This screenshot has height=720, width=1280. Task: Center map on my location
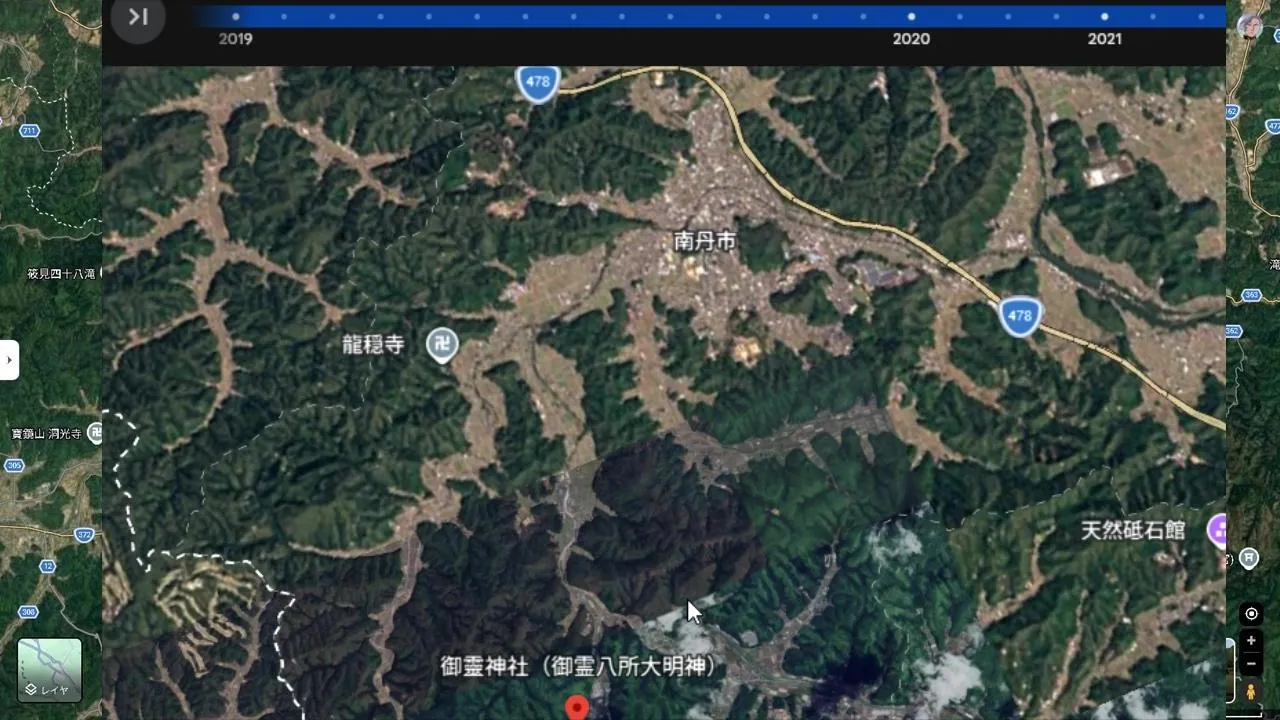coord(1251,613)
